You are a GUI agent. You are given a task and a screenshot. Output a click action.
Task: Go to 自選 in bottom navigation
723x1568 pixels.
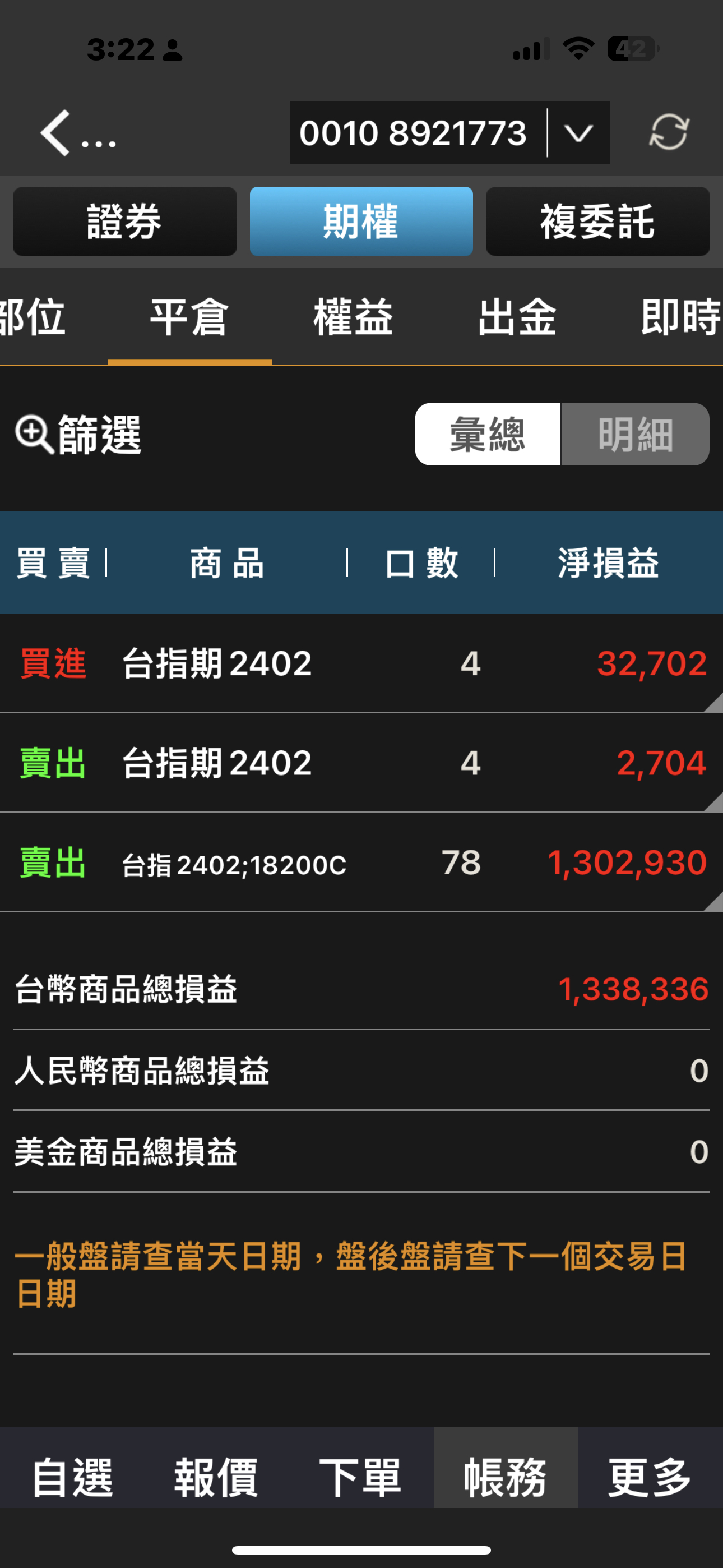tap(72, 1477)
